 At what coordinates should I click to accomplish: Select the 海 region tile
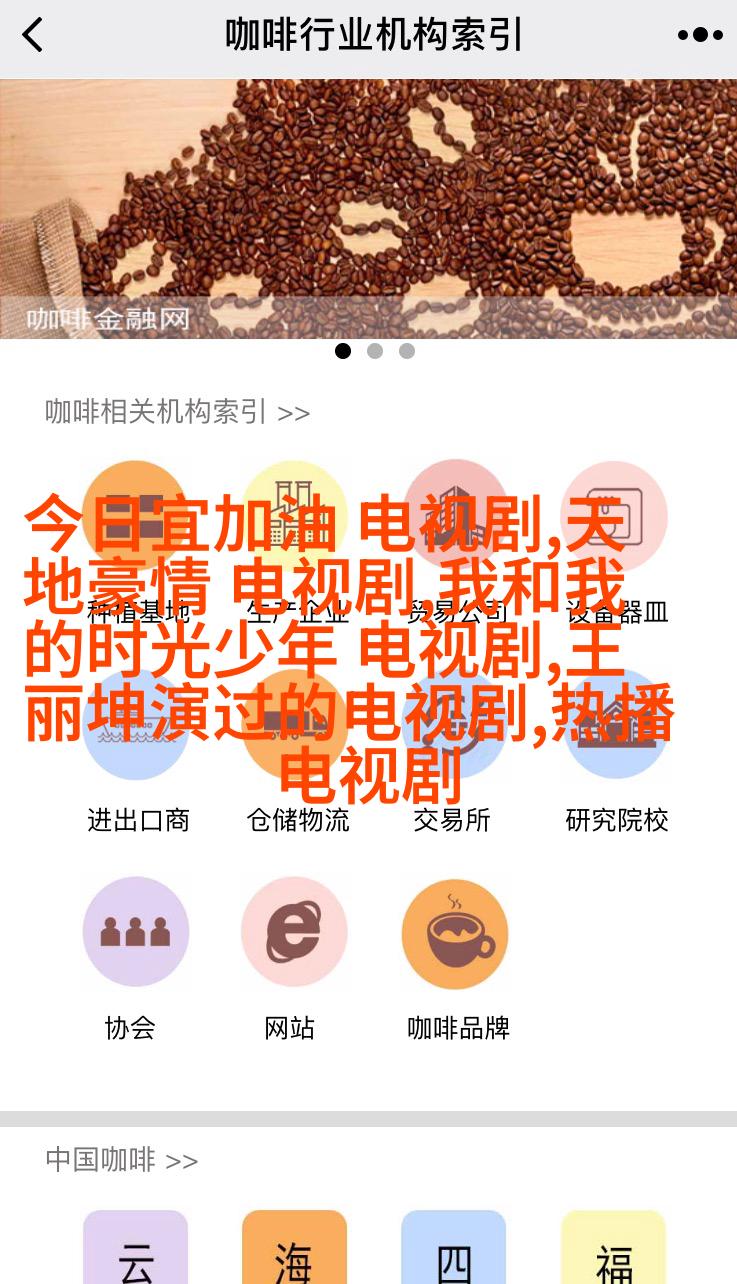pyautogui.click(x=295, y=1250)
